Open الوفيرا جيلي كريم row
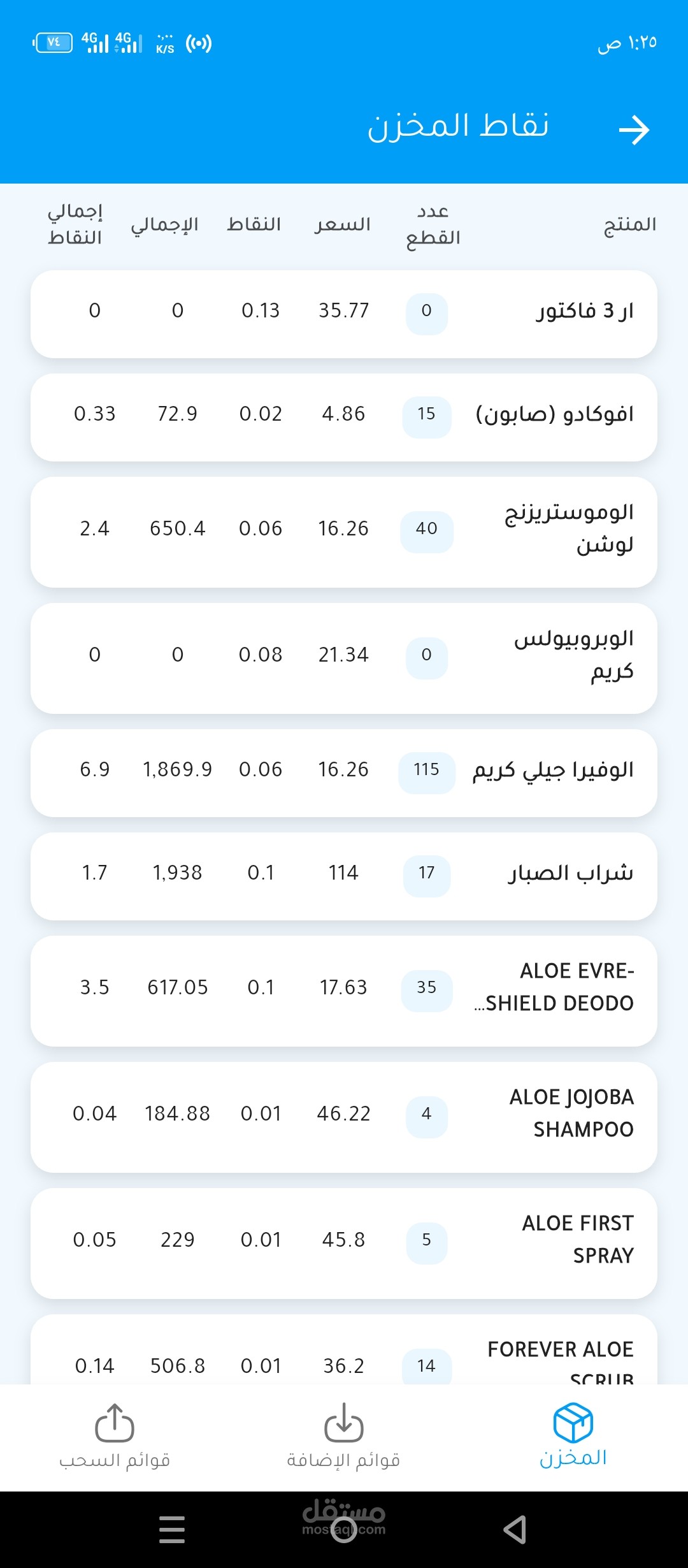 (344, 773)
